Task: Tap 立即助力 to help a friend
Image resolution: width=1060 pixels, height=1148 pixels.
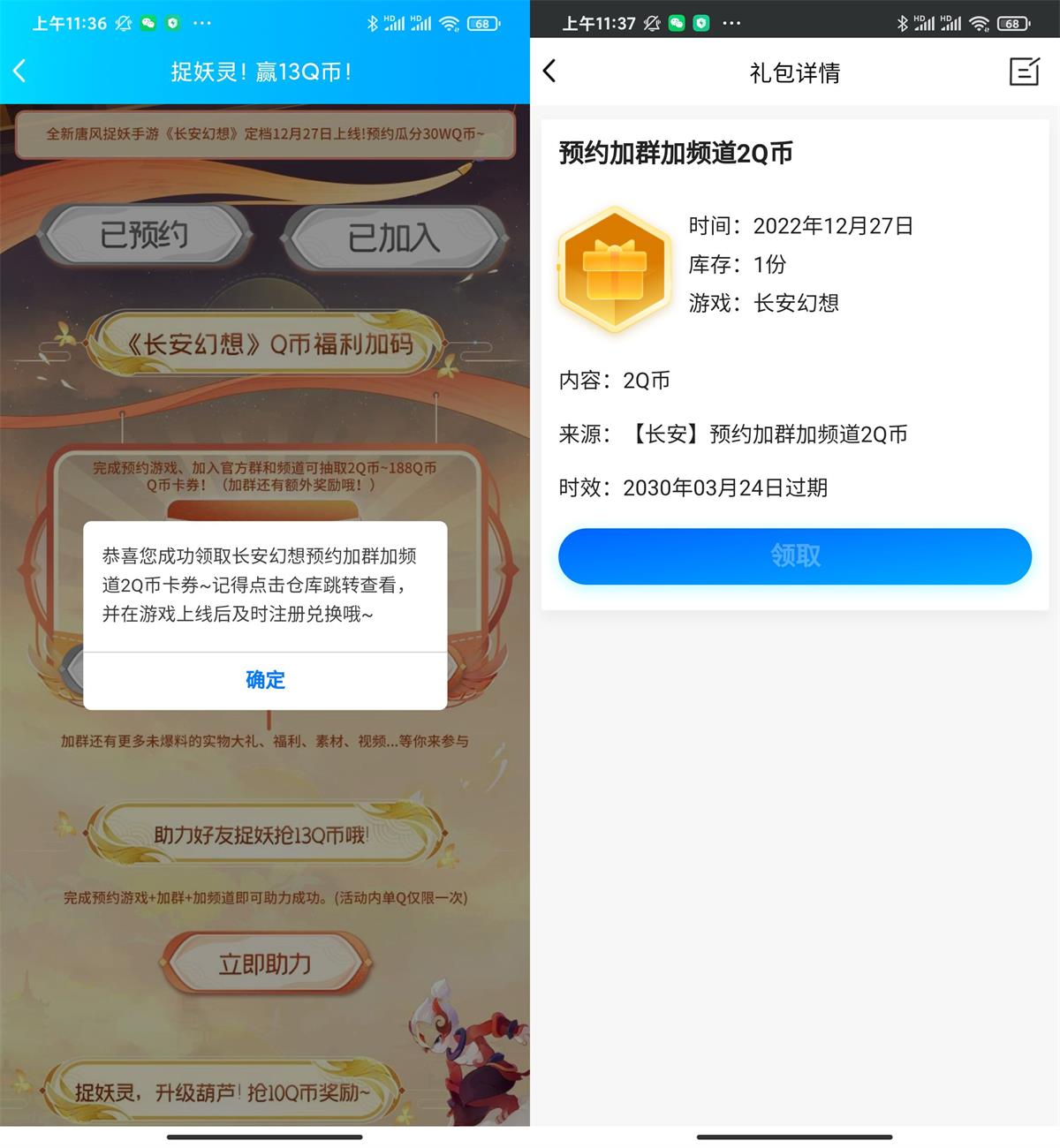Action: (265, 963)
